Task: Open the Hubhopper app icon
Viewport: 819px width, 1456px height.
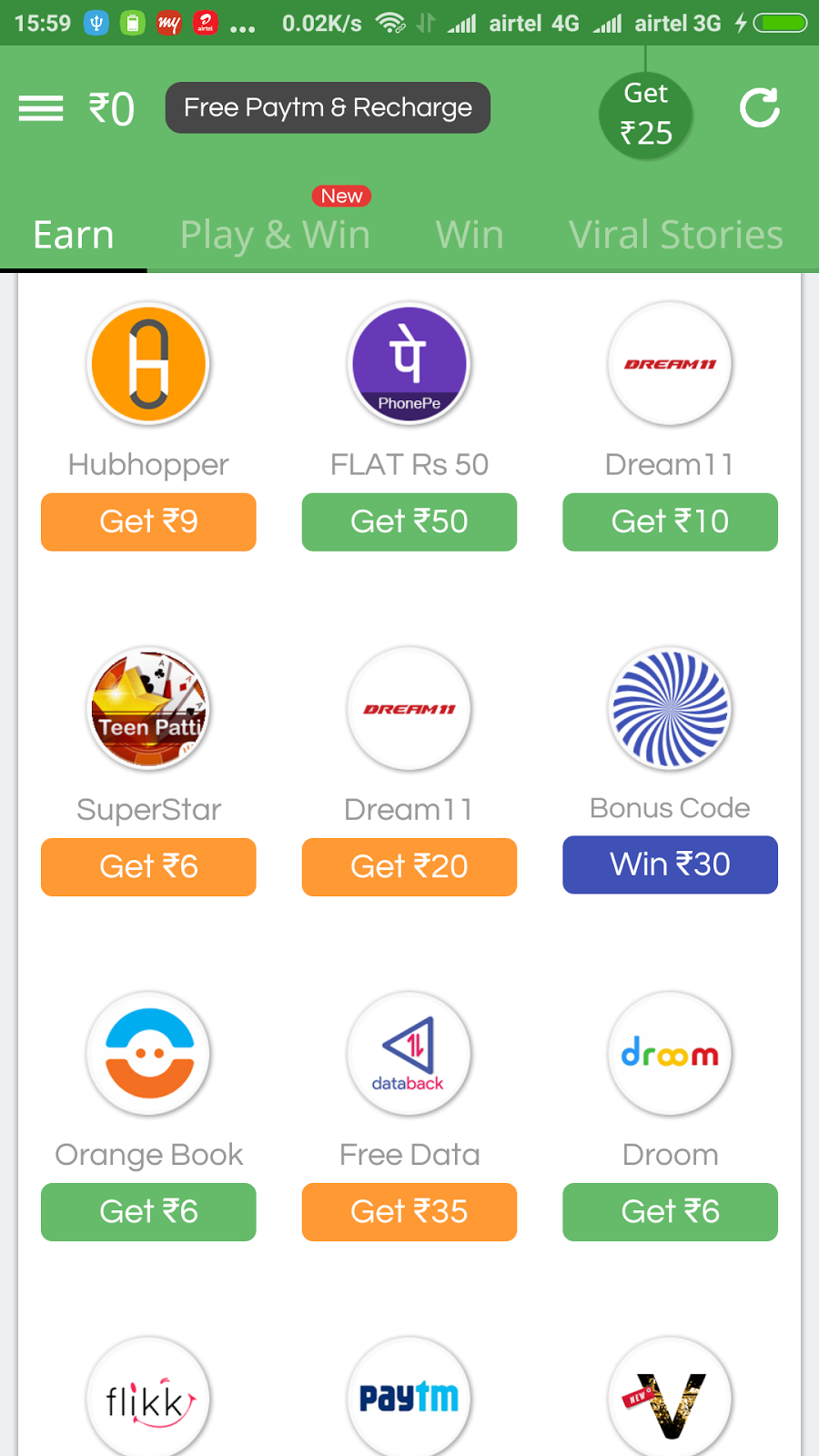Action: tap(148, 364)
